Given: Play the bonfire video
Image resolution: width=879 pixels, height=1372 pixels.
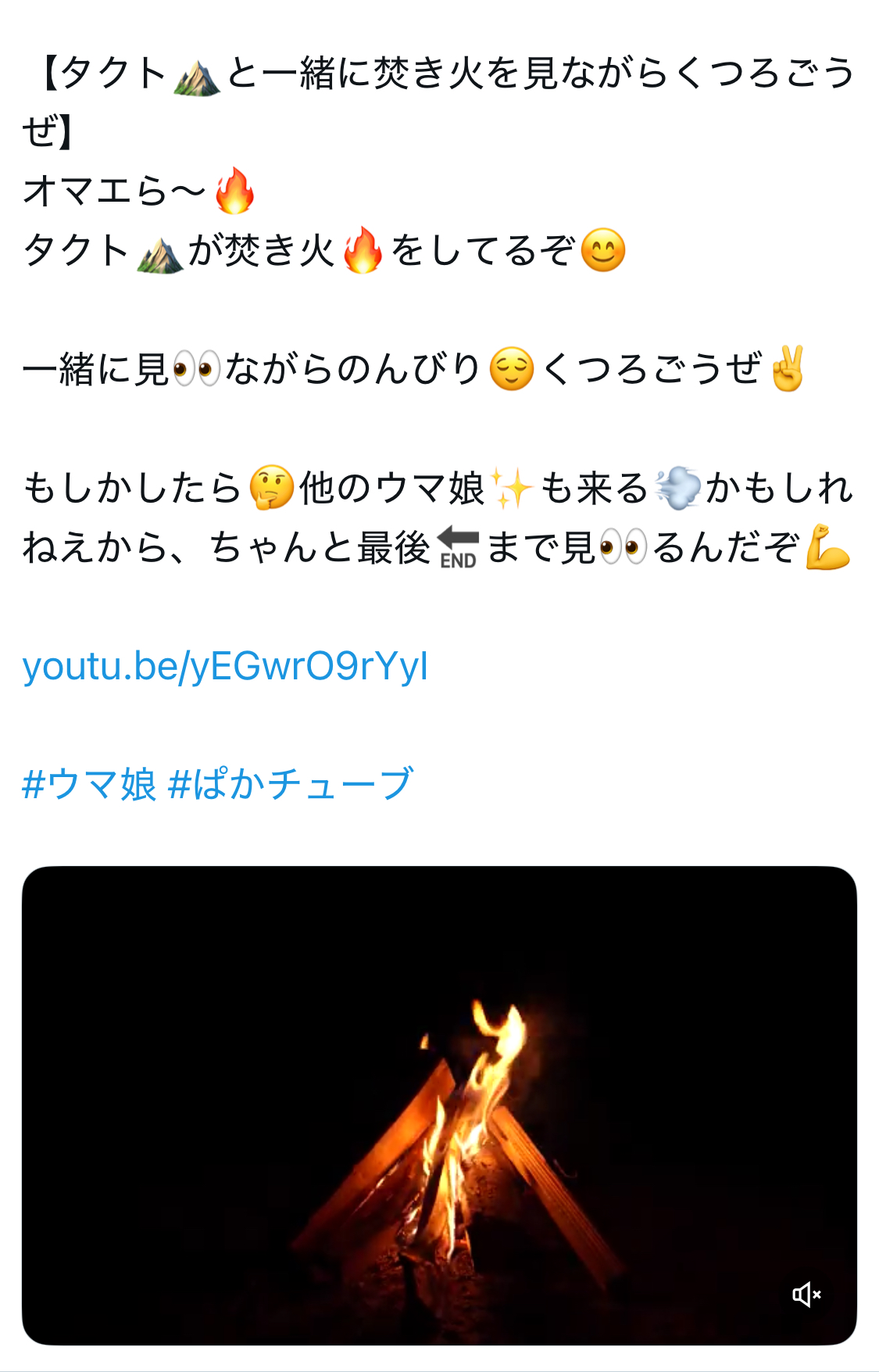Looking at the screenshot, I should (x=439, y=1104).
